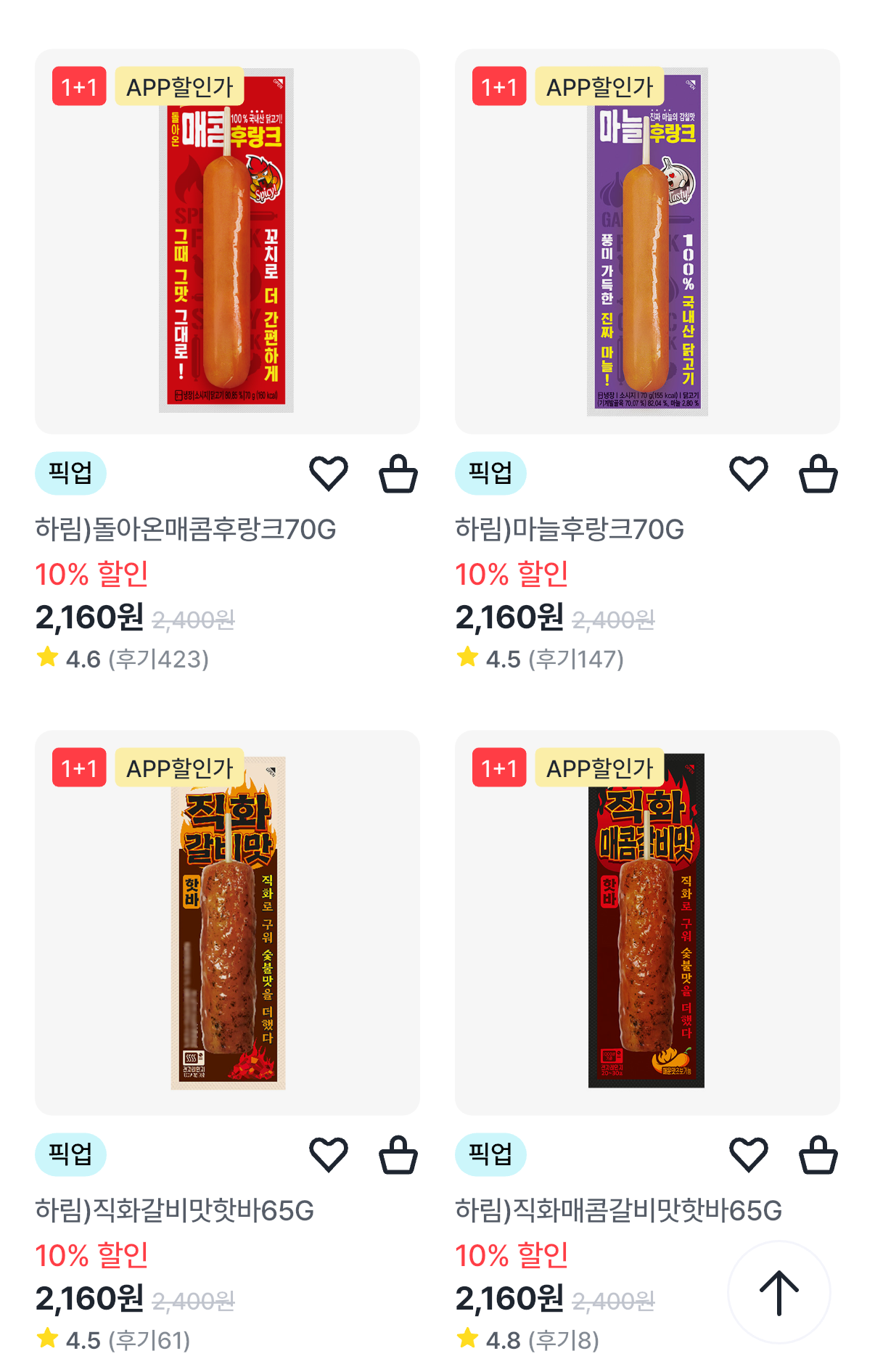Image resolution: width=875 pixels, height=1372 pixels.
Task: Tap the heart for 직화매콤갈비맛핫바65G
Action: coord(748,1154)
